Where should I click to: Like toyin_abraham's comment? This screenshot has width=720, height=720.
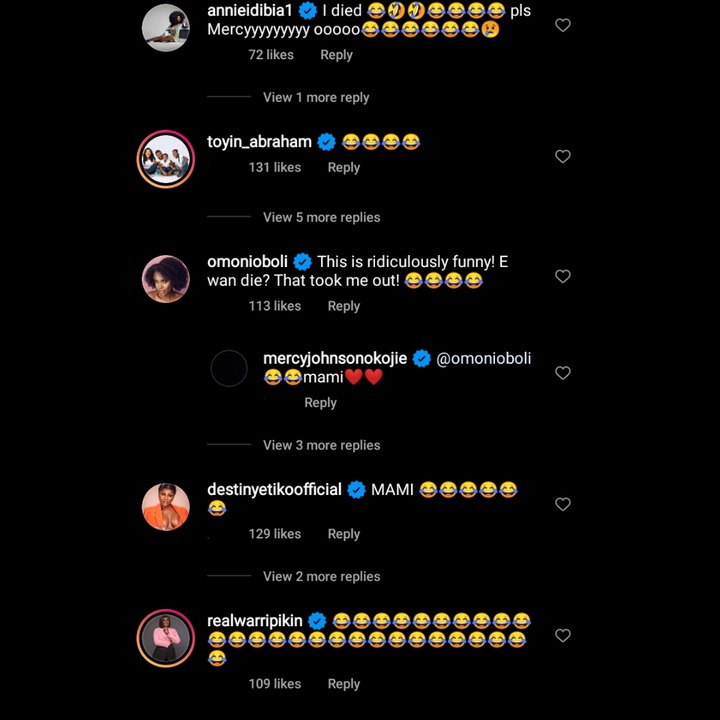click(563, 156)
